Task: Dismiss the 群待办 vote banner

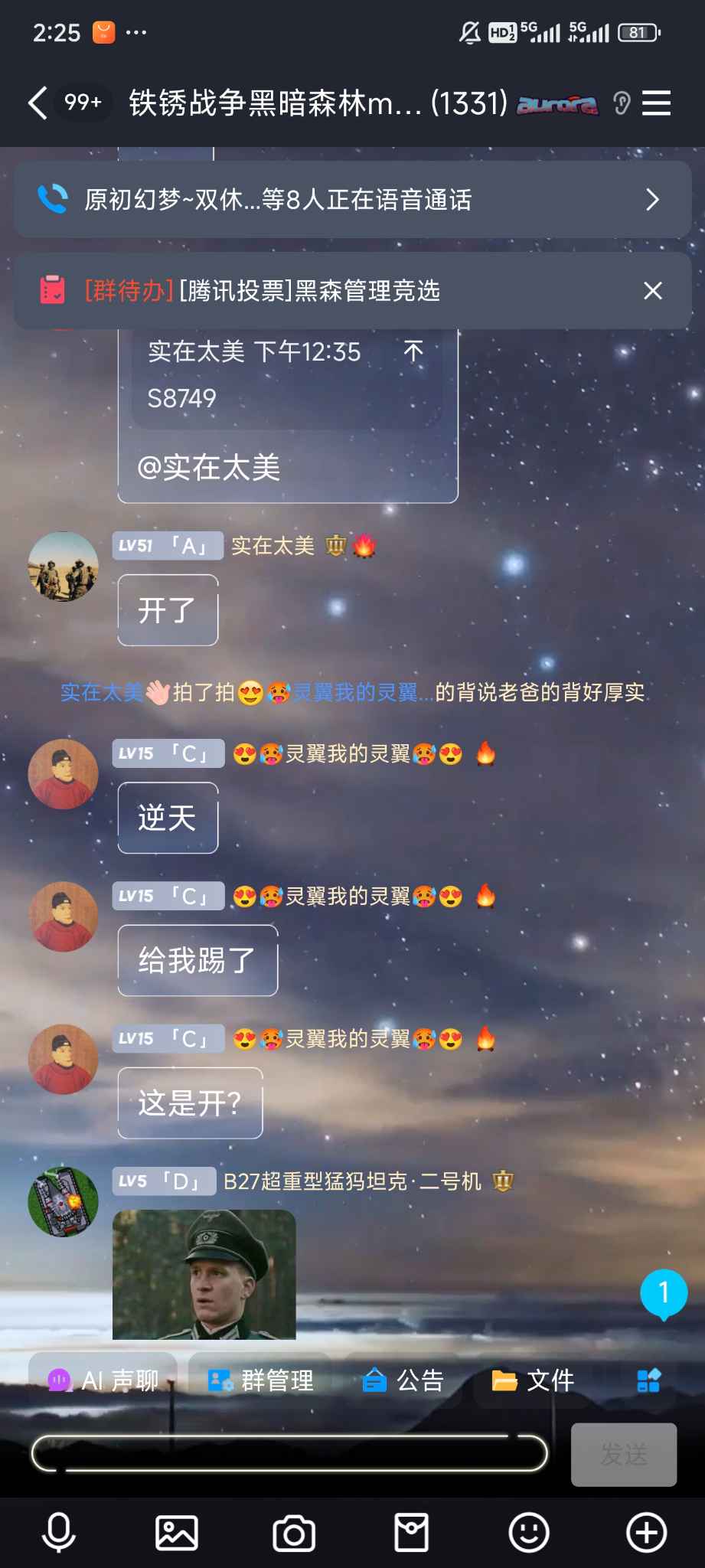Action: [x=652, y=291]
